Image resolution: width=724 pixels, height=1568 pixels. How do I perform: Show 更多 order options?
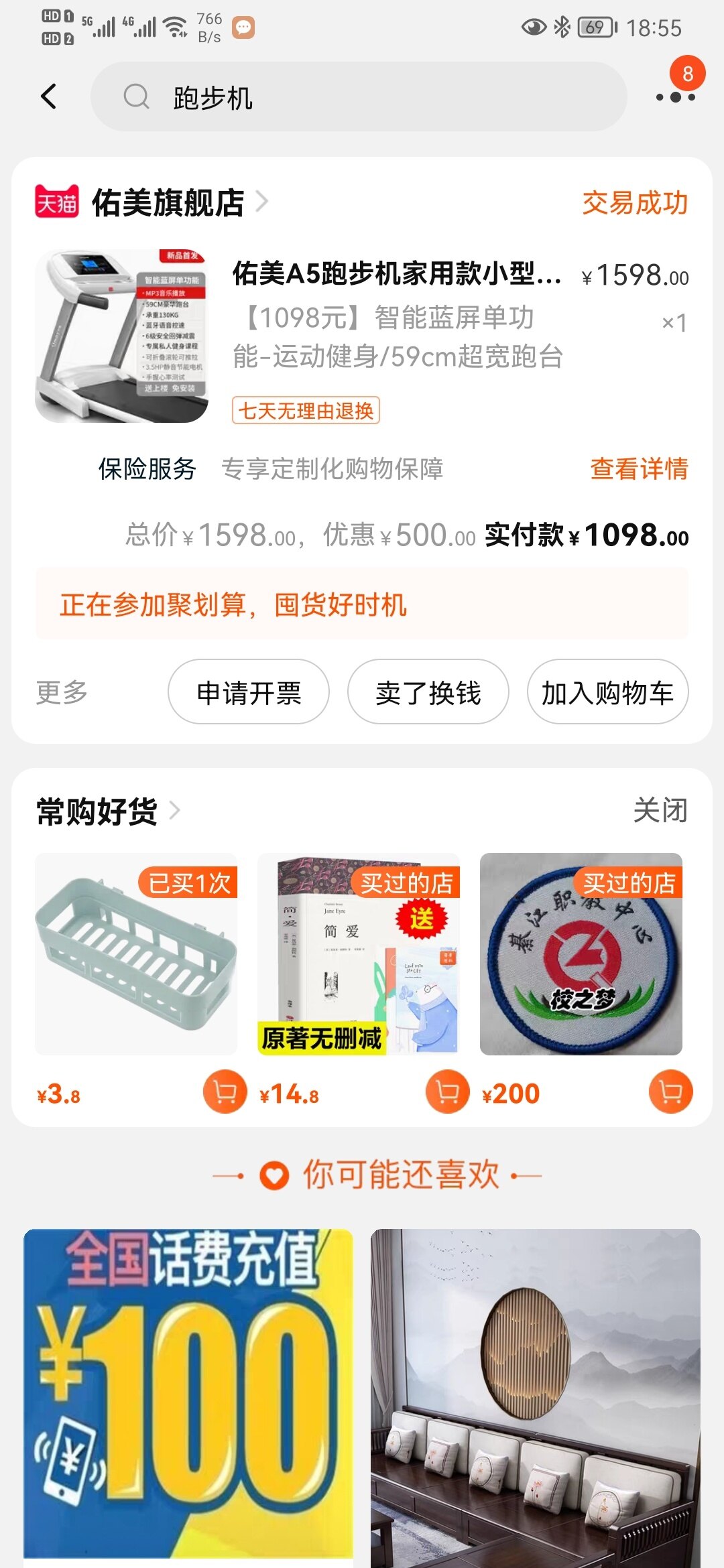click(x=62, y=692)
